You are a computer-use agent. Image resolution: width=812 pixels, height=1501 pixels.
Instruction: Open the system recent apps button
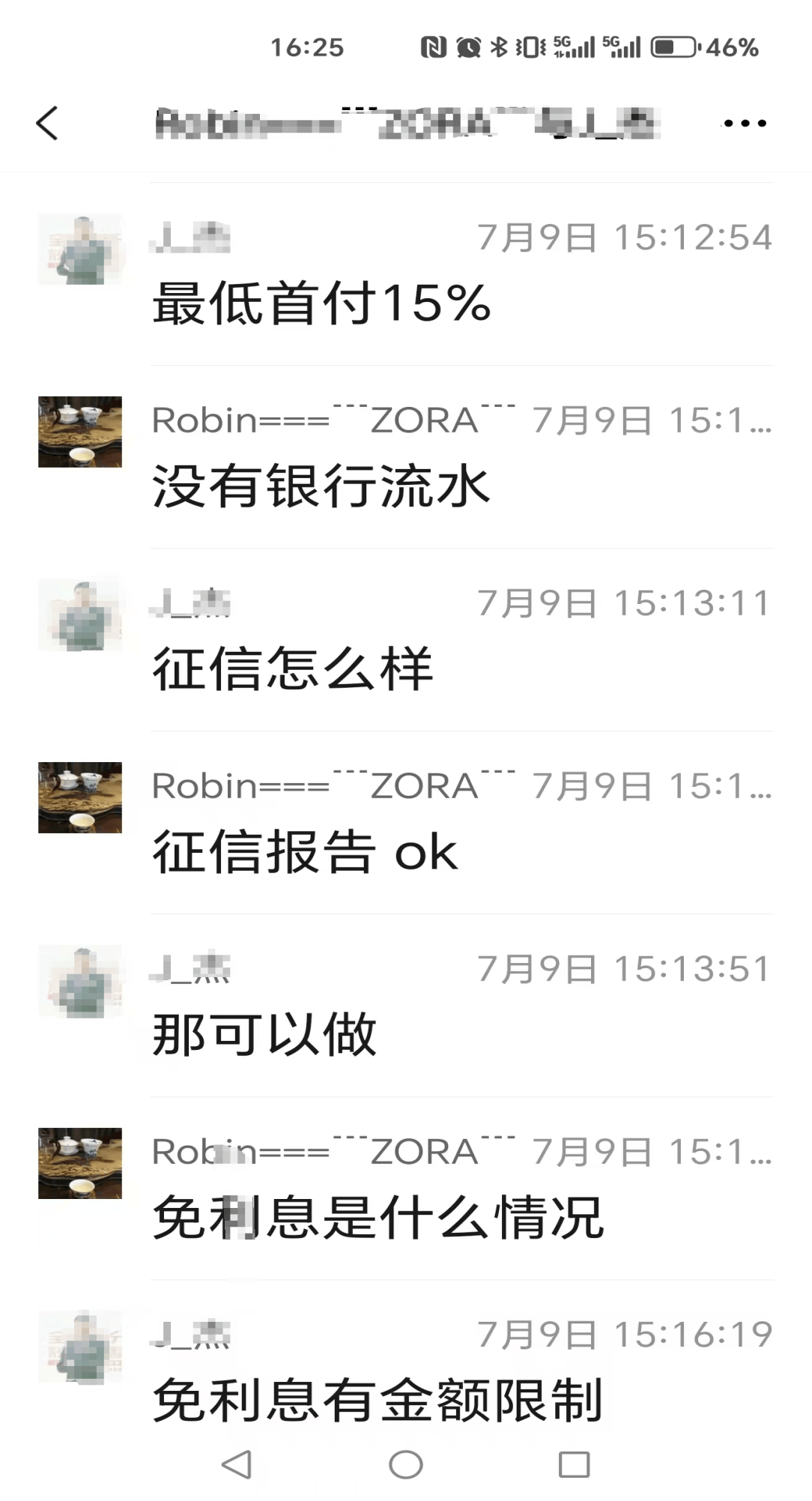click(x=574, y=1464)
